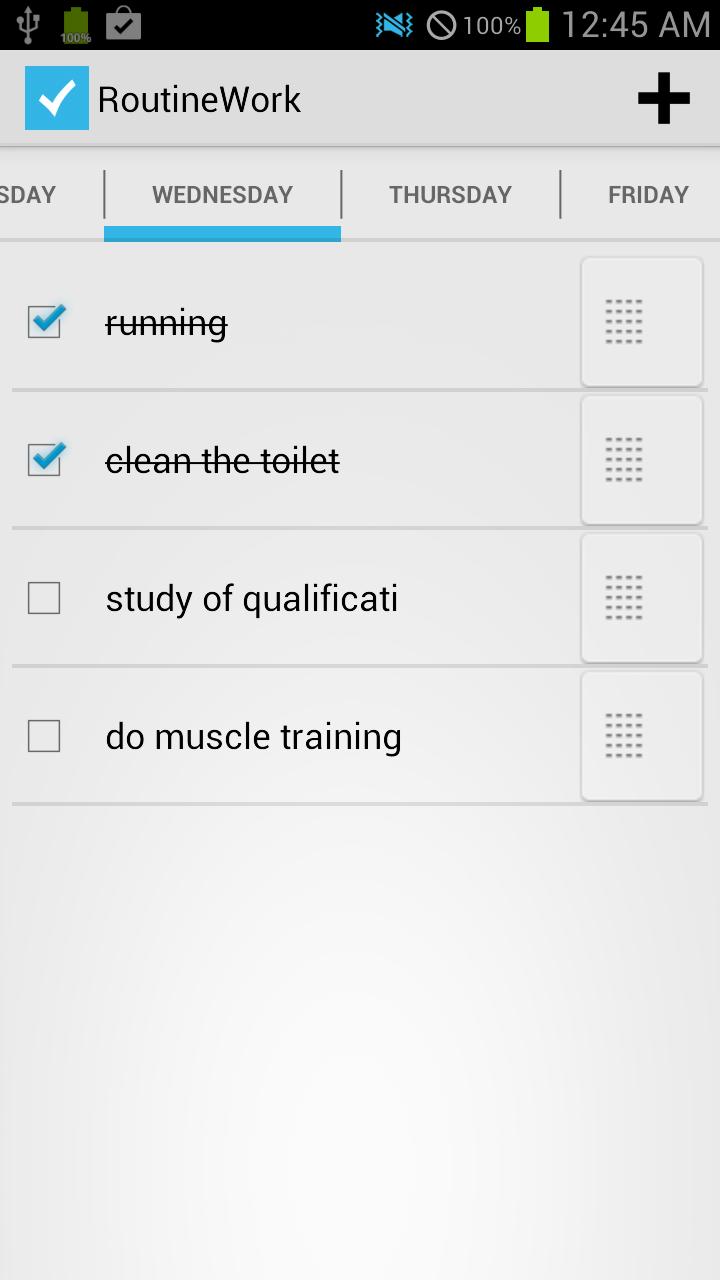
Task: Switch to the THURSDAY tab
Action: click(x=450, y=194)
